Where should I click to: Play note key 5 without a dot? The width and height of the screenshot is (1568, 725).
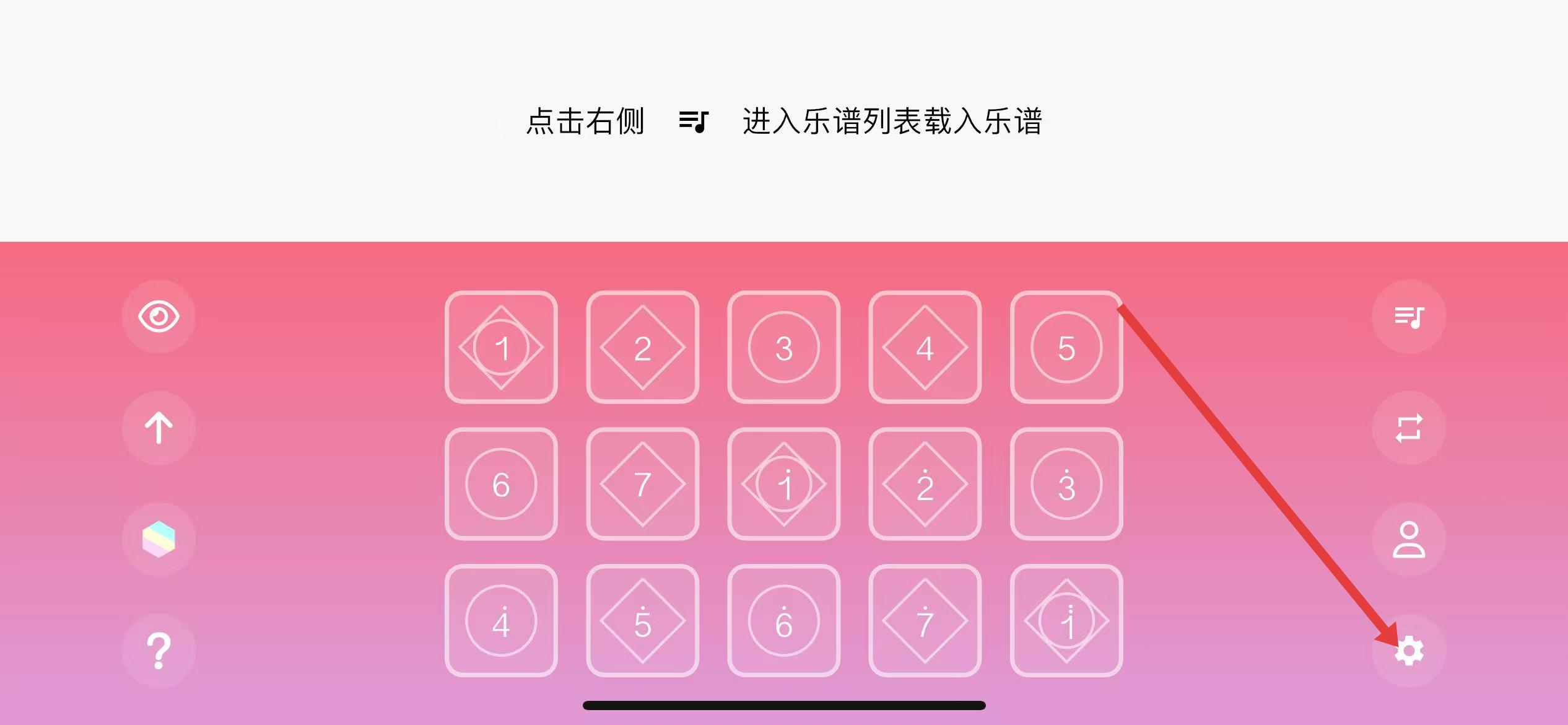[1066, 347]
